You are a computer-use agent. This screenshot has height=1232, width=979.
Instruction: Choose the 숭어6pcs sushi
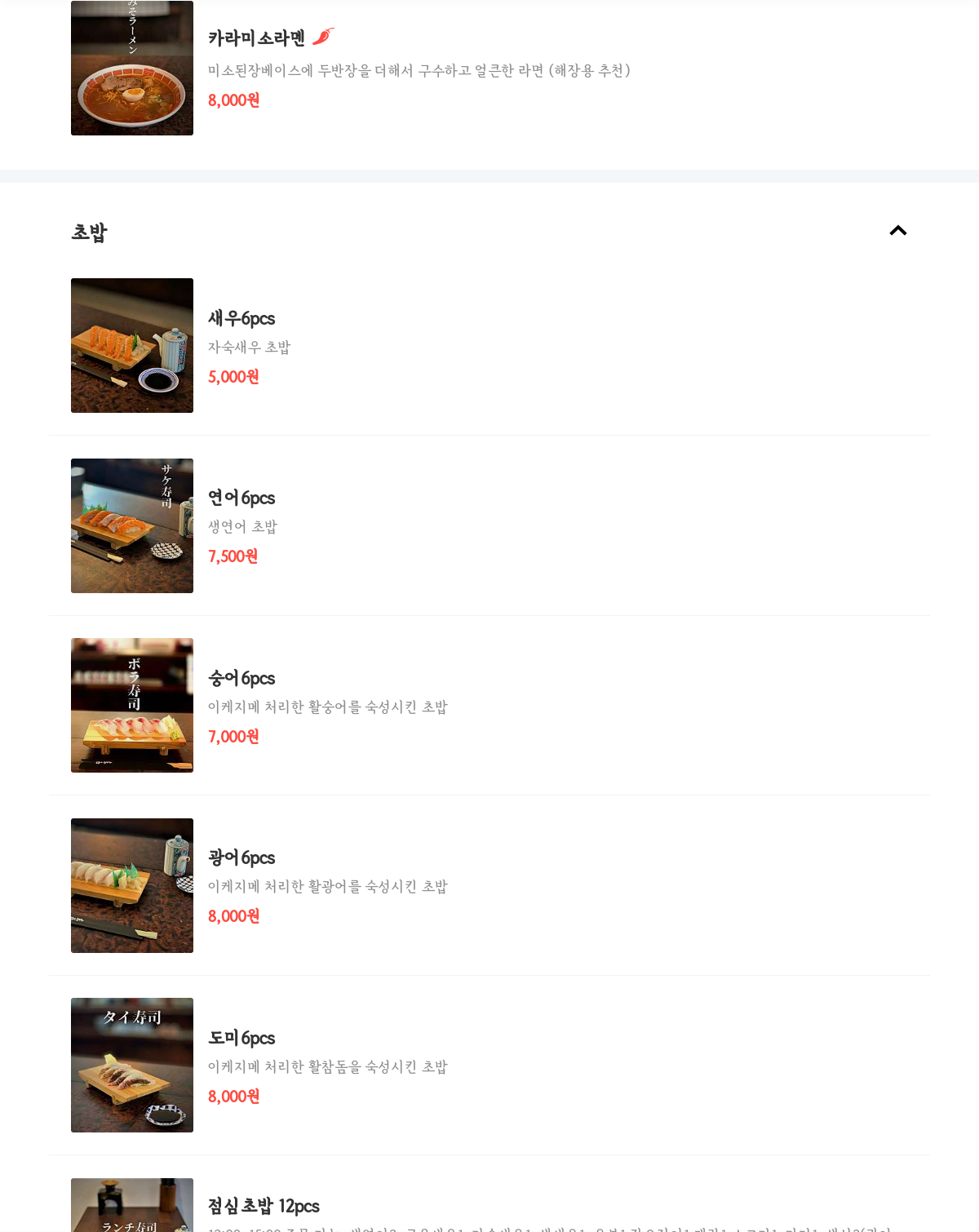(x=241, y=679)
